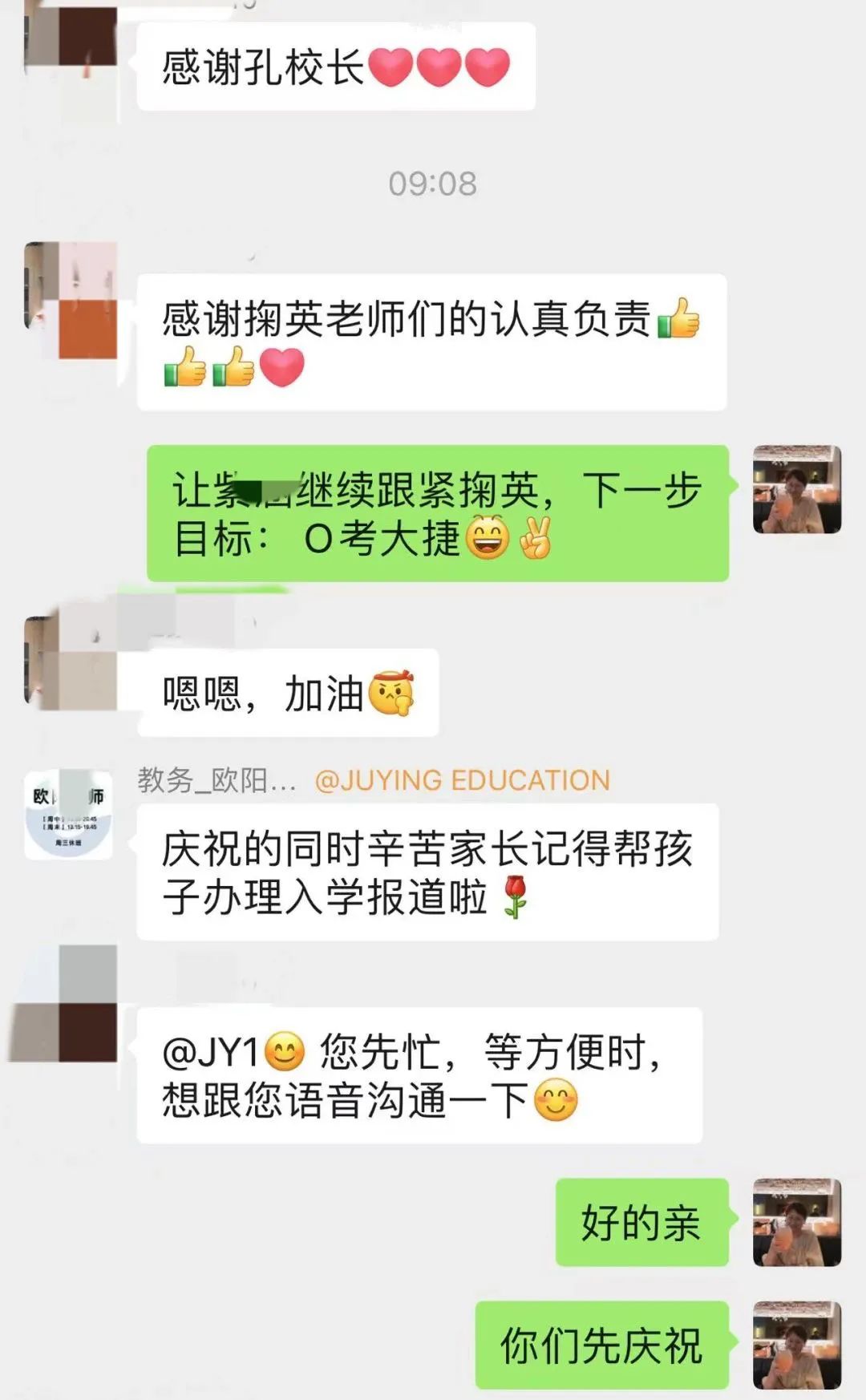Screen dimensions: 866x1400
Task: Open avatar beside 嗯嗯，加油 message
Action: point(71,662)
